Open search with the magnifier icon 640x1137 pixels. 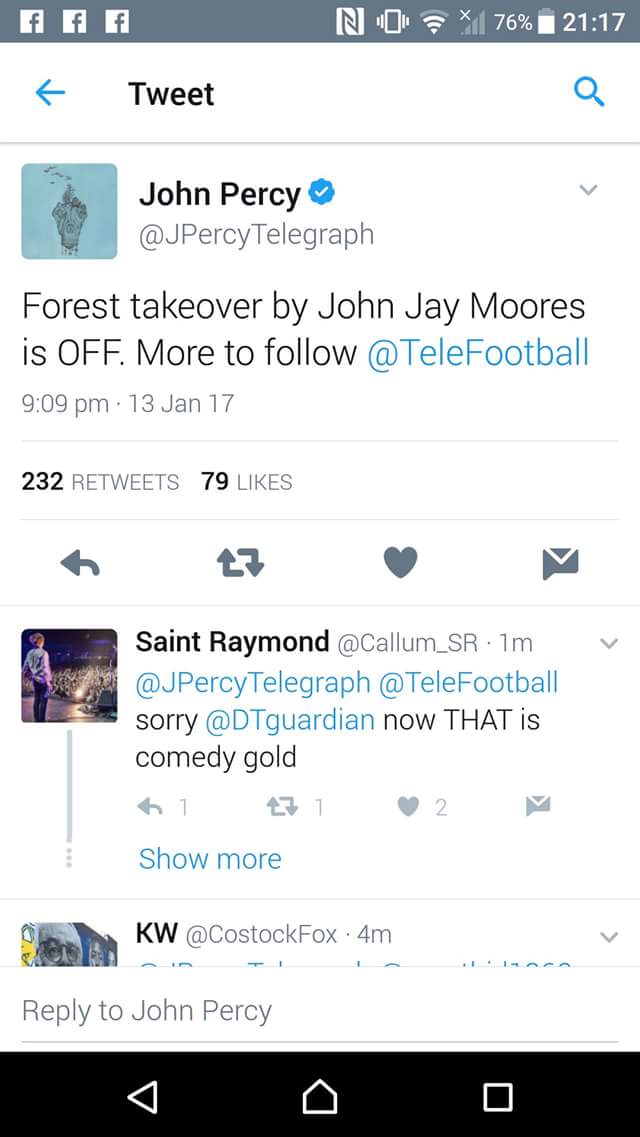pos(589,93)
